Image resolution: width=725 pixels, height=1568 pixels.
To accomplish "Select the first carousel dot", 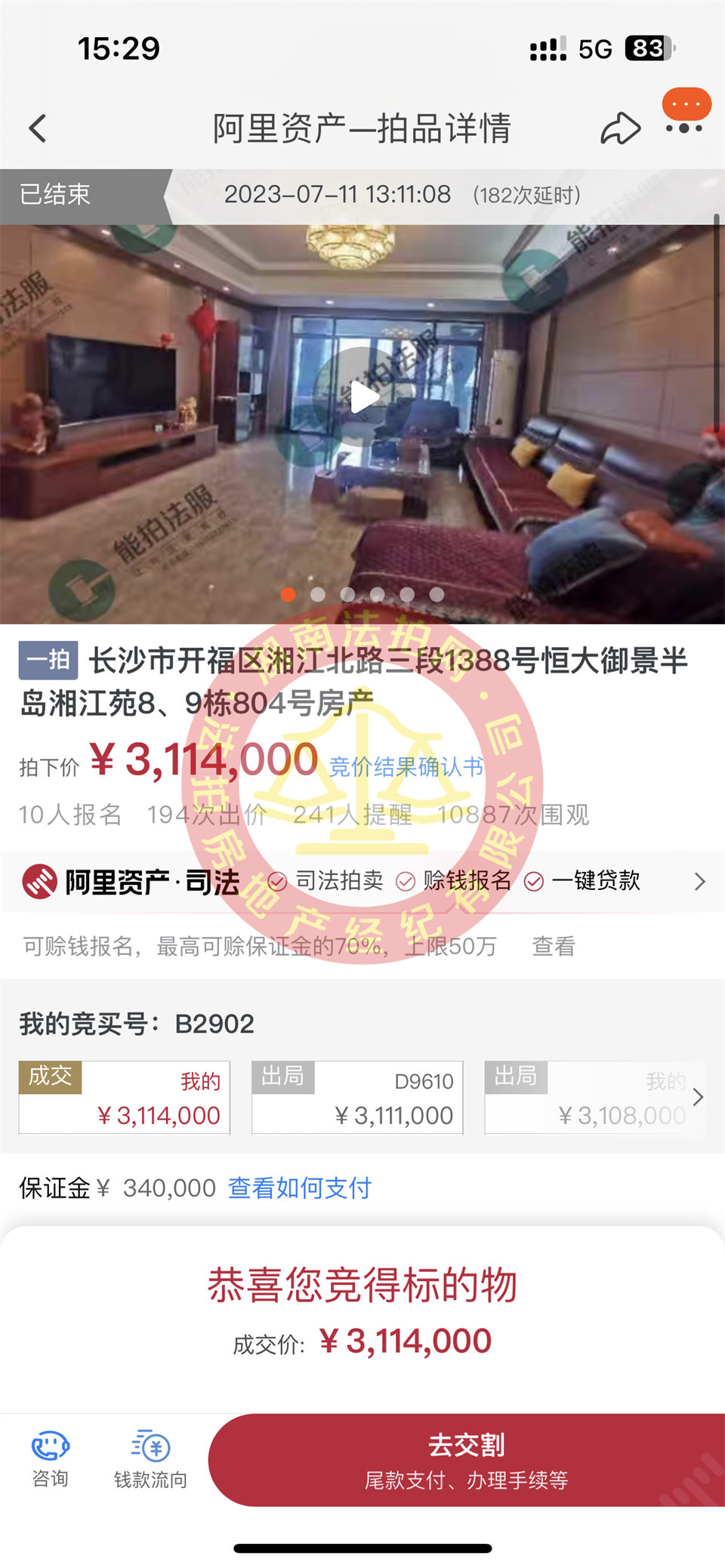I will [288, 595].
